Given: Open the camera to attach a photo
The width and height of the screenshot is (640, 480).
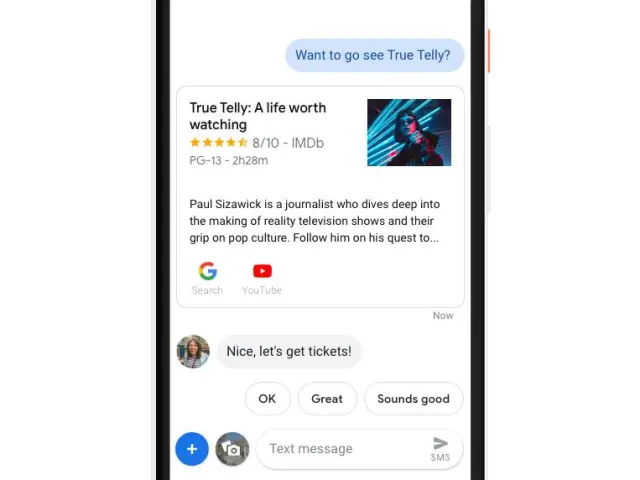Looking at the screenshot, I should click(233, 449).
